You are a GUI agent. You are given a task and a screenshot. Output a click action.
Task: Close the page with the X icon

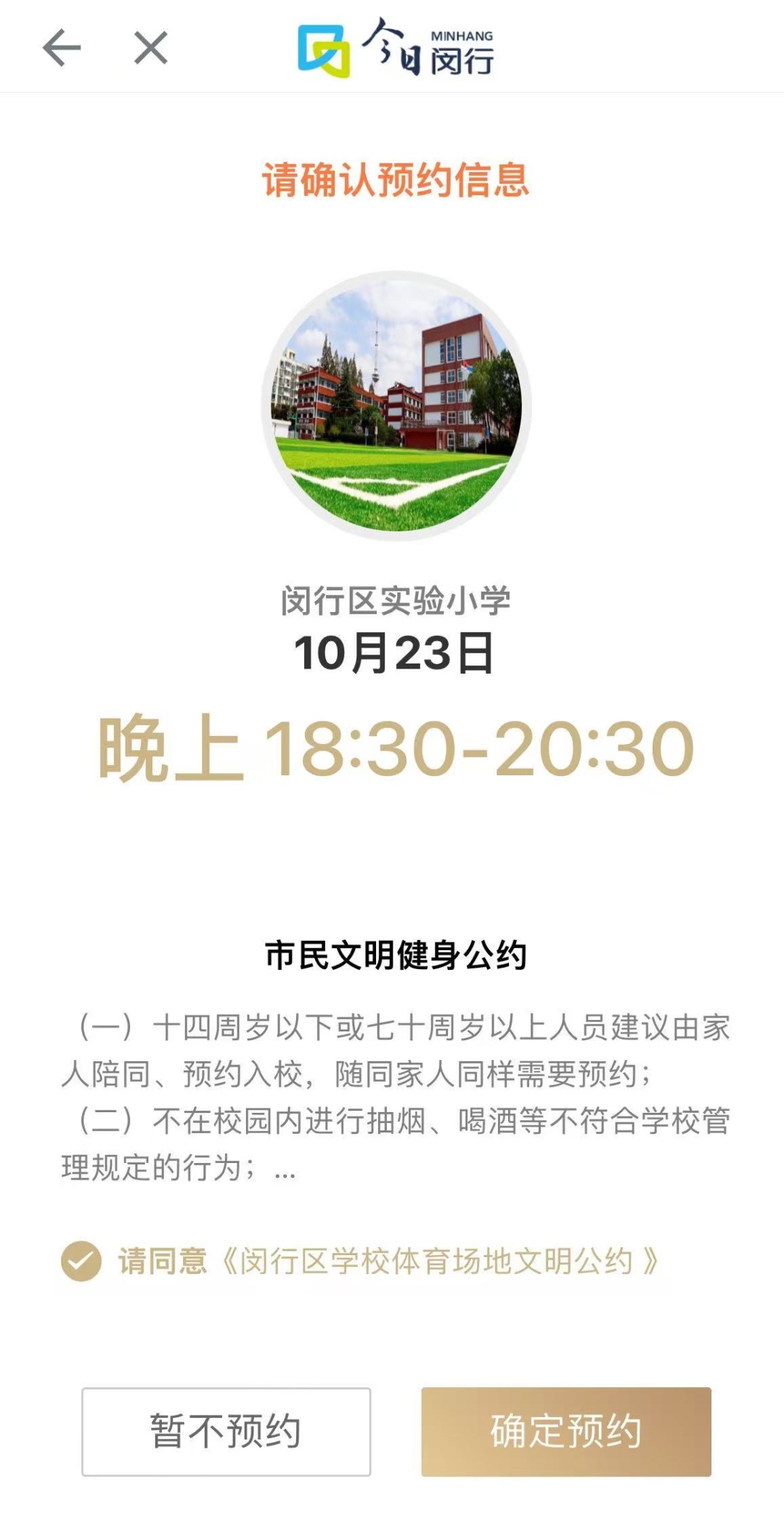[x=151, y=48]
